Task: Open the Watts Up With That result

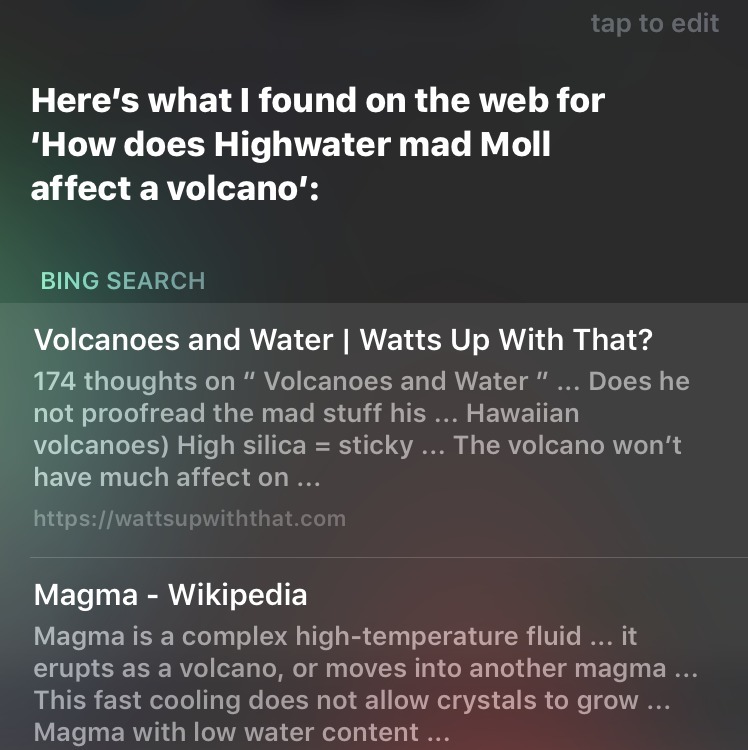Action: (343, 340)
